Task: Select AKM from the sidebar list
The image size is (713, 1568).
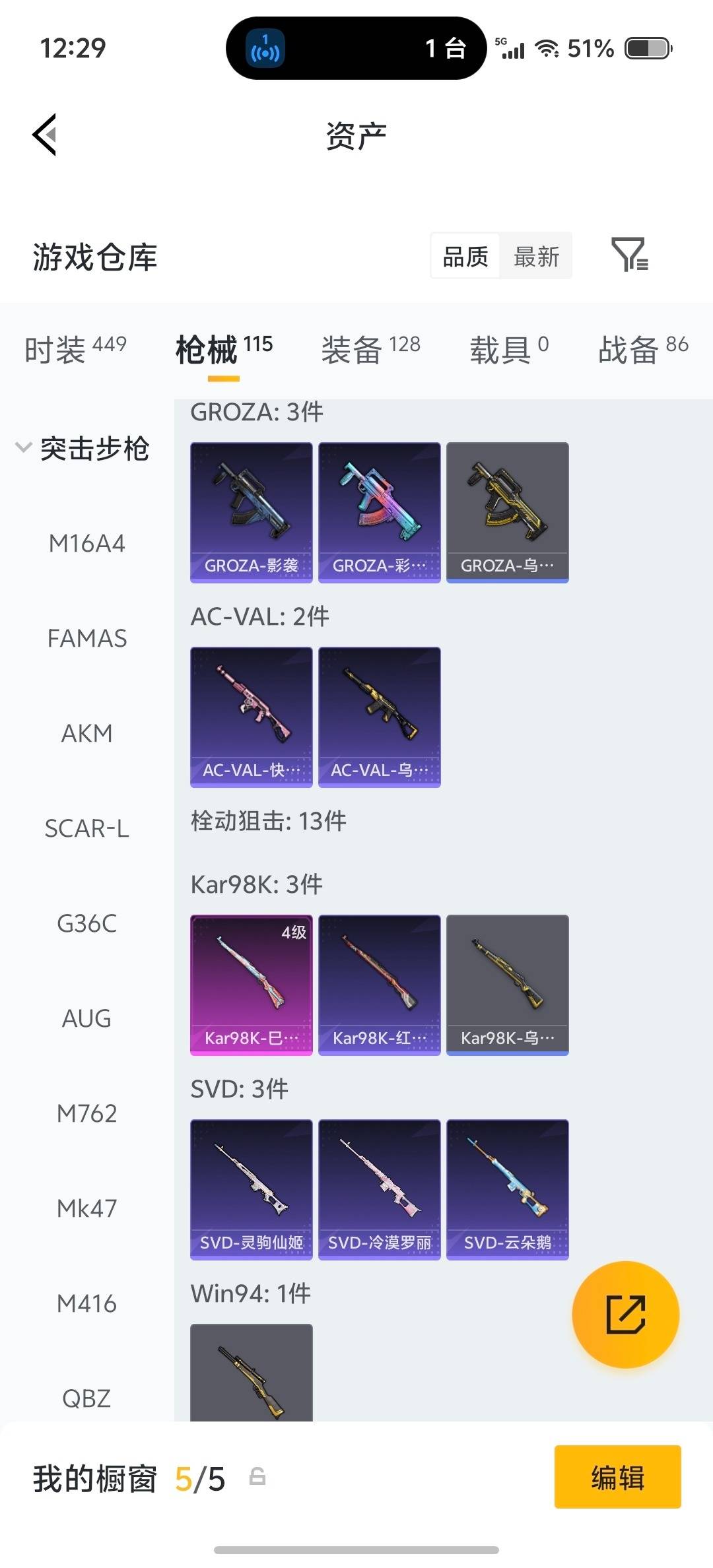Action: (88, 733)
